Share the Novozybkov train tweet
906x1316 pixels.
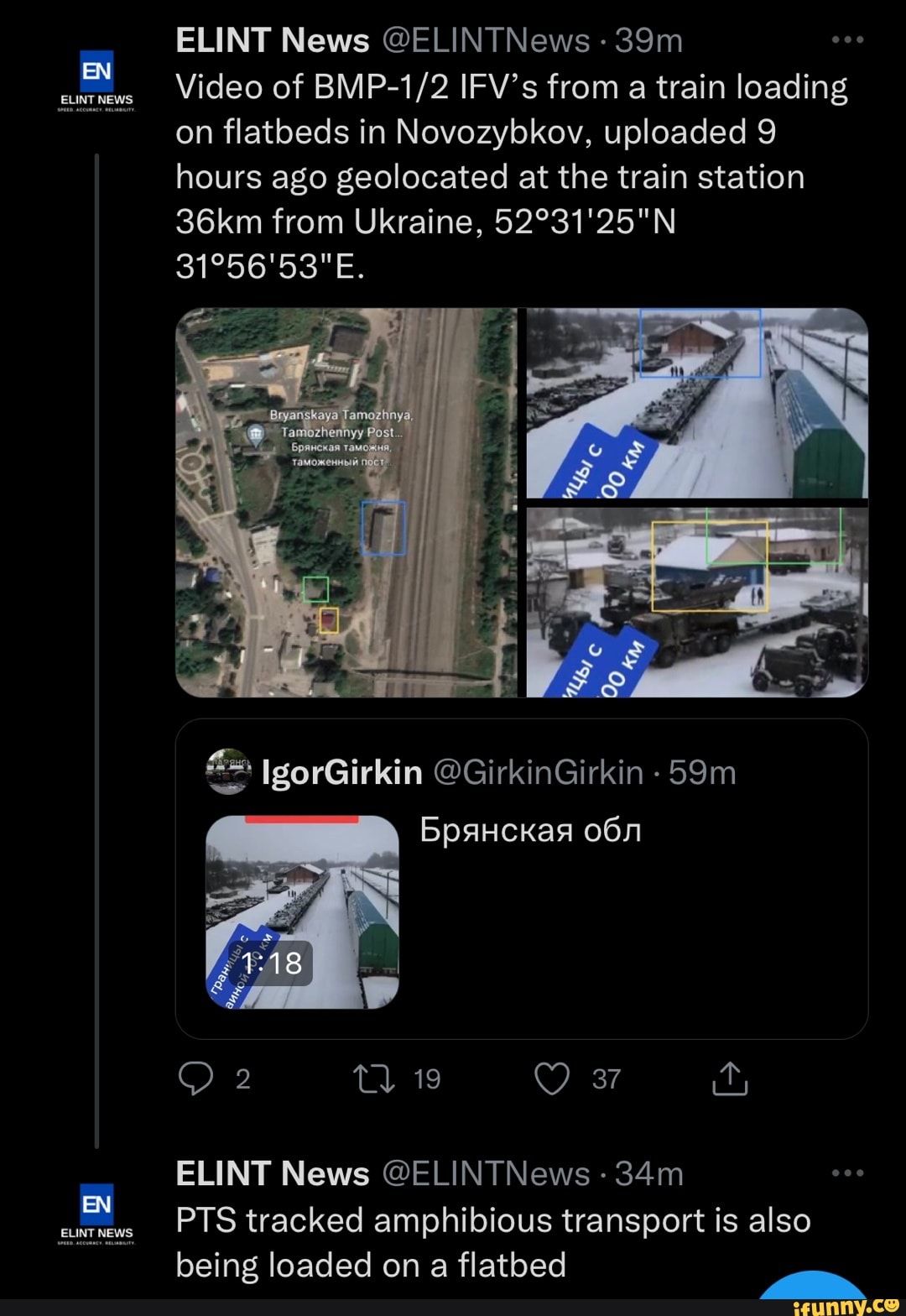[x=729, y=1078]
